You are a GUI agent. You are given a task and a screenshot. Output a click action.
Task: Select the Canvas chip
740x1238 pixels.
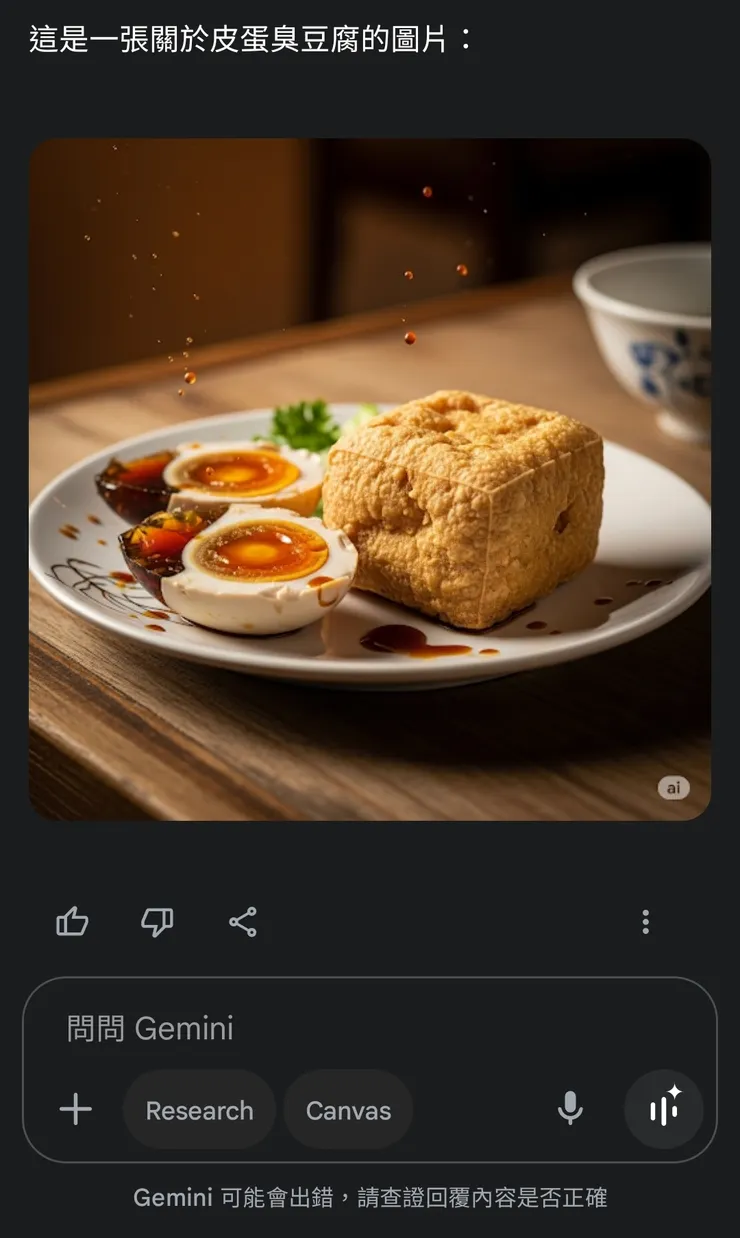click(x=348, y=1110)
